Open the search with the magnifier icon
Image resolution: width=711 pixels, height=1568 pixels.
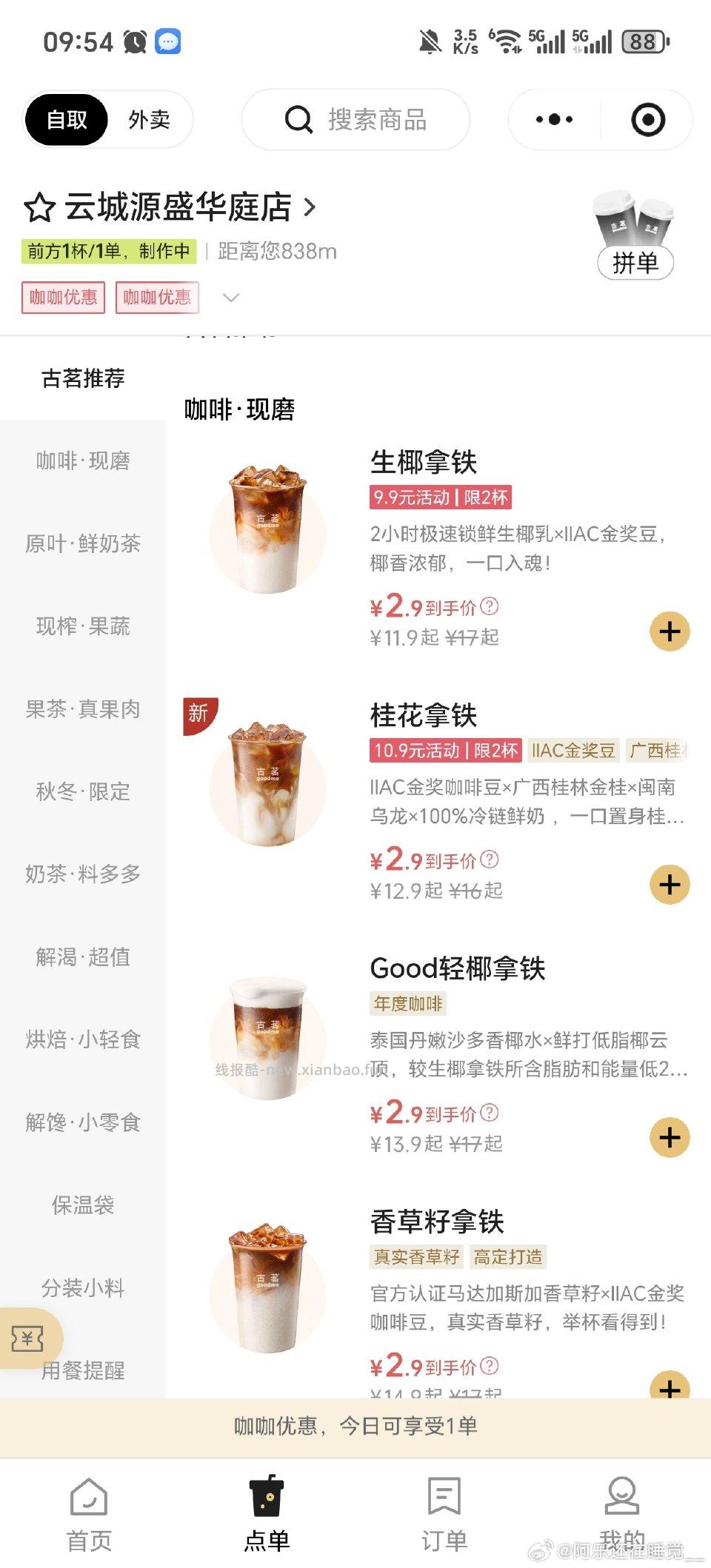298,120
